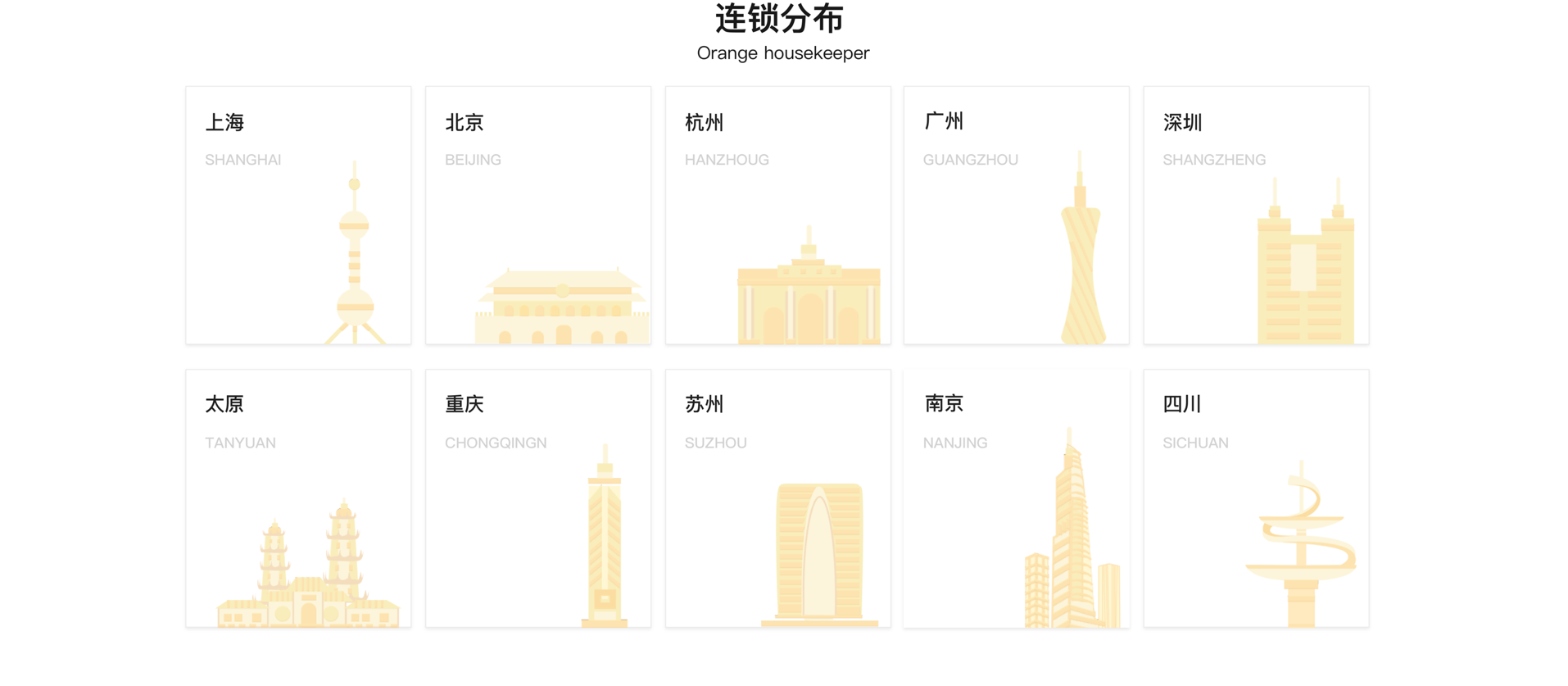Select the 北京 Beijing card
Screen dimensions: 1568x686
click(538, 215)
